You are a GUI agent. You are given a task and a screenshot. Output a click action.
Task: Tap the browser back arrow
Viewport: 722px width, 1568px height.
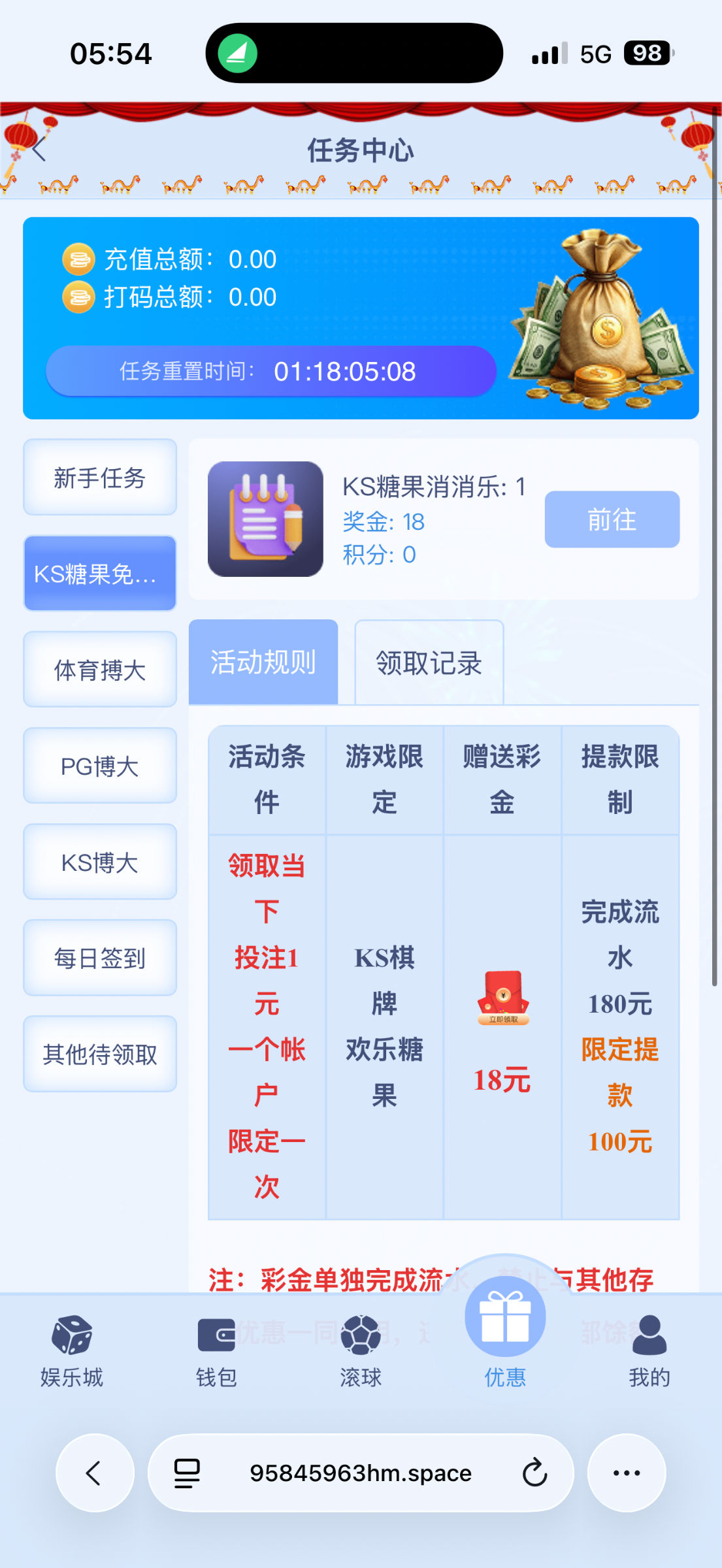[95, 1473]
